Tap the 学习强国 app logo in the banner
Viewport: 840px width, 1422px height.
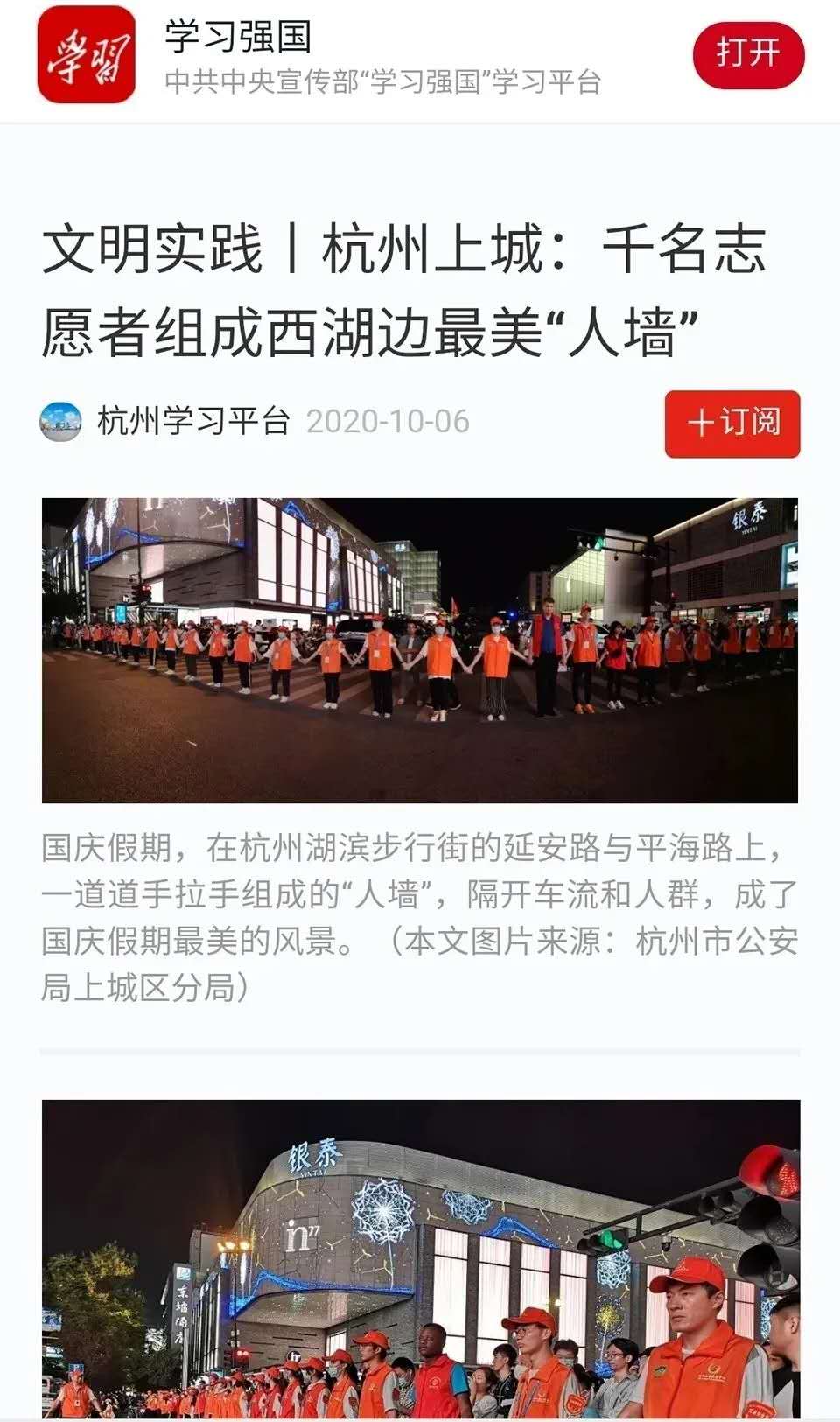87,56
